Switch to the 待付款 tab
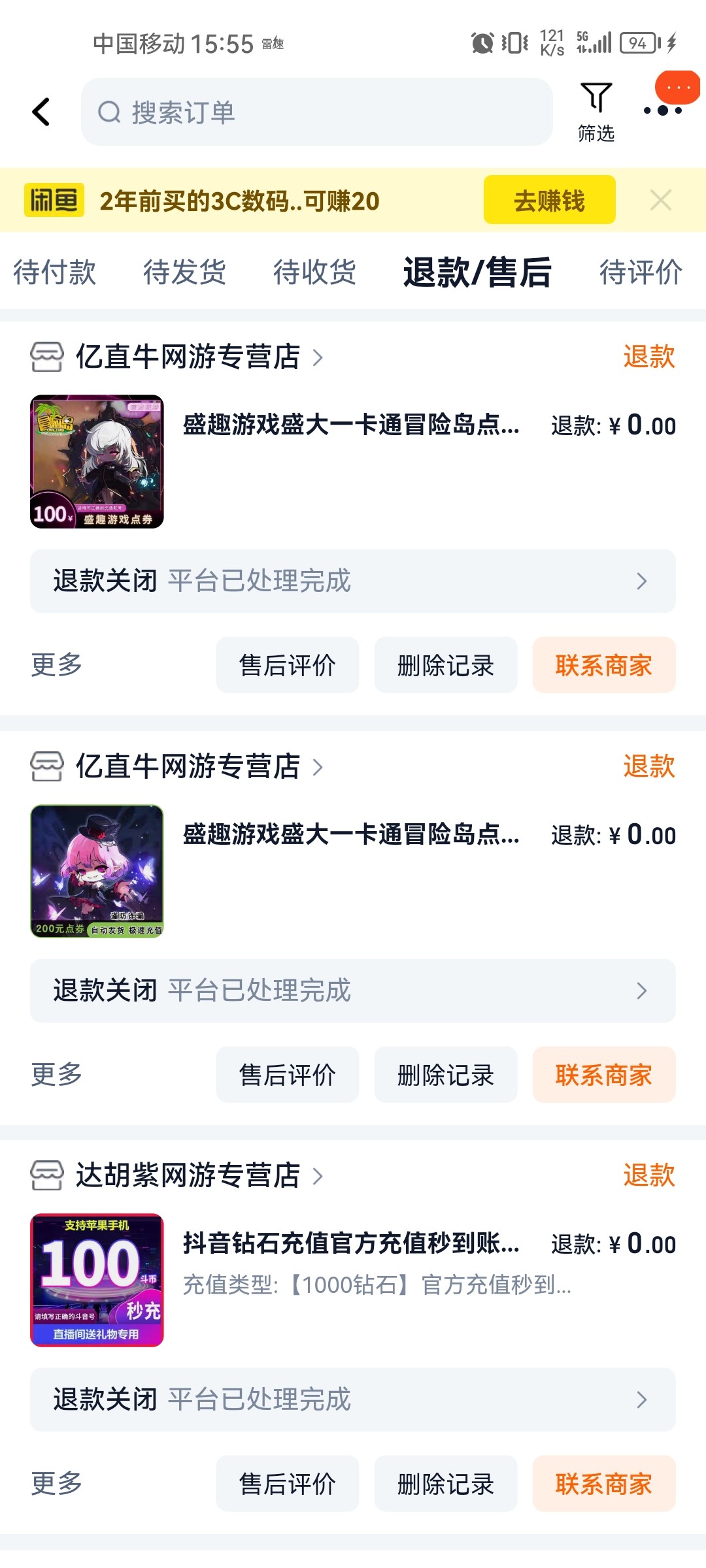Viewport: 706px width, 1568px height. [x=55, y=272]
